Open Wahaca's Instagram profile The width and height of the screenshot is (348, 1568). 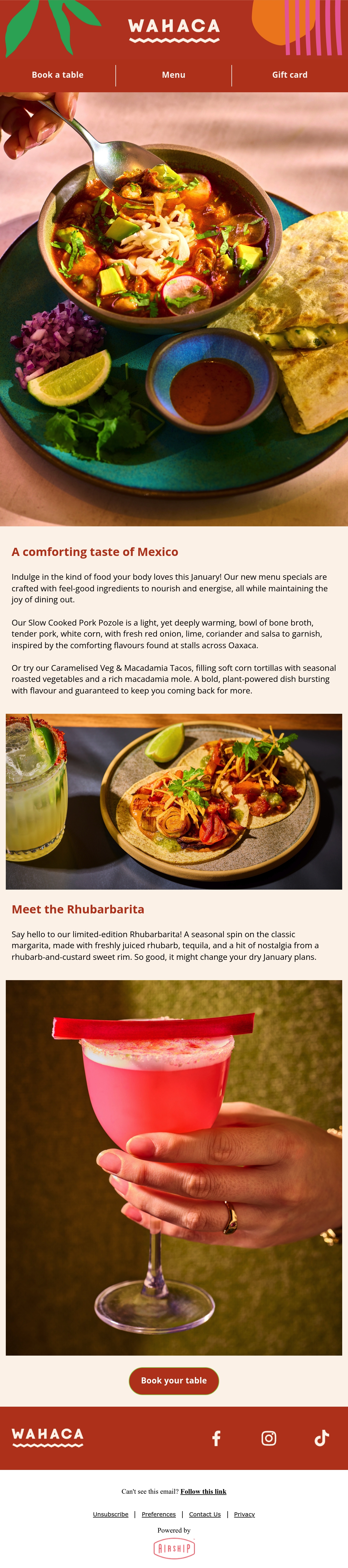pos(269,1438)
